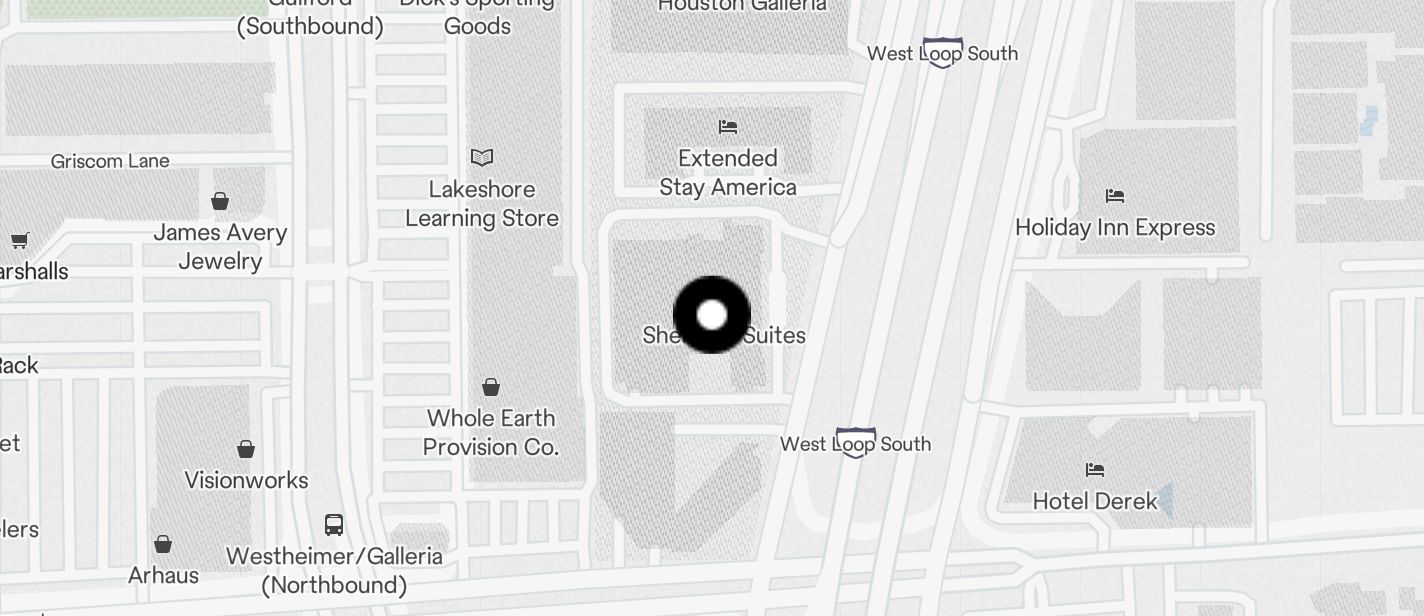1424x616 pixels.
Task: Select the Hotel Derek map marker
Action: click(x=1095, y=470)
